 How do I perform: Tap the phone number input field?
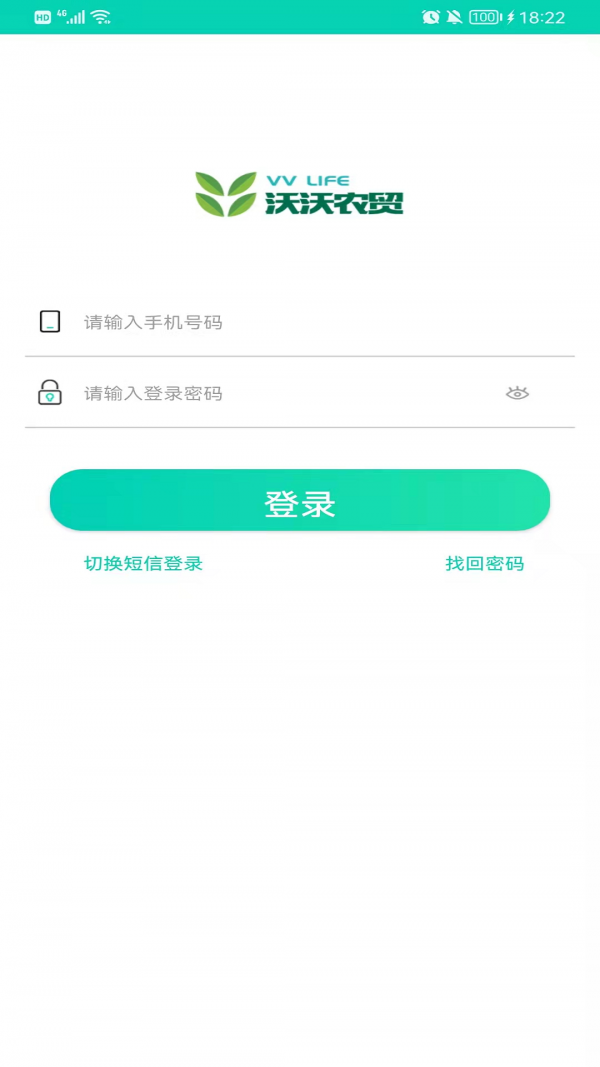point(300,322)
